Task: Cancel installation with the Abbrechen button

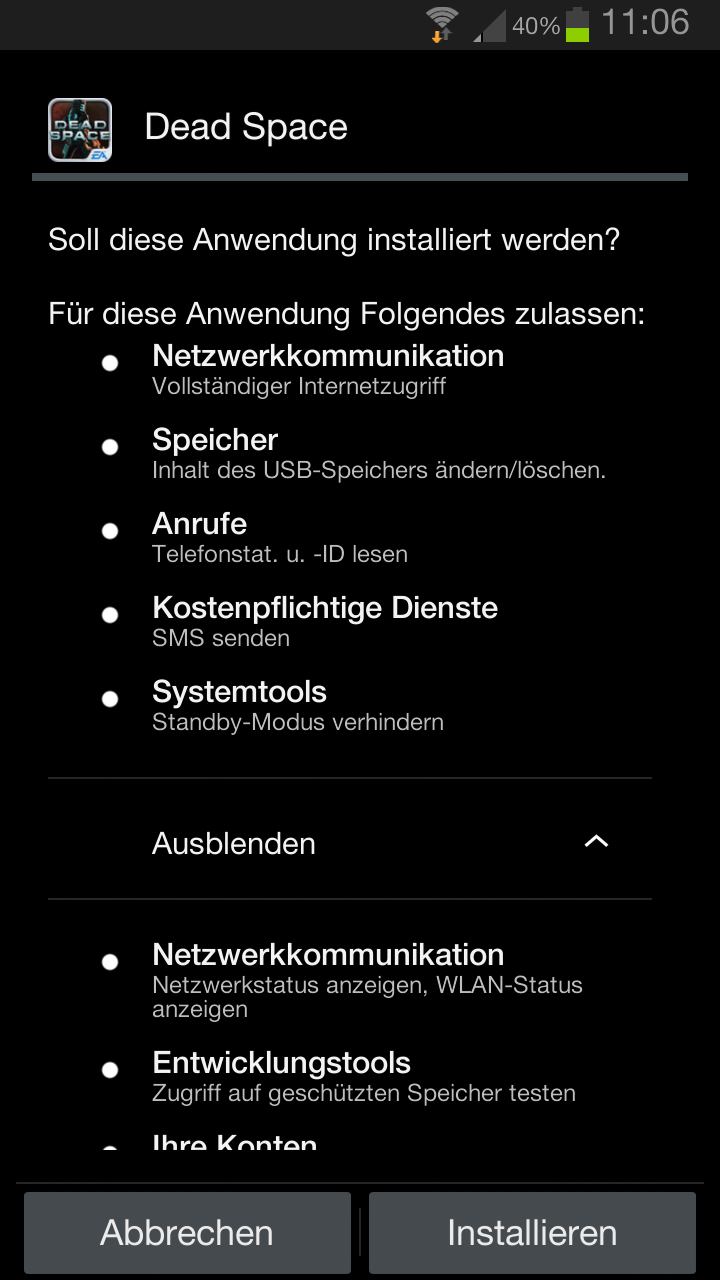Action: coord(187,1233)
